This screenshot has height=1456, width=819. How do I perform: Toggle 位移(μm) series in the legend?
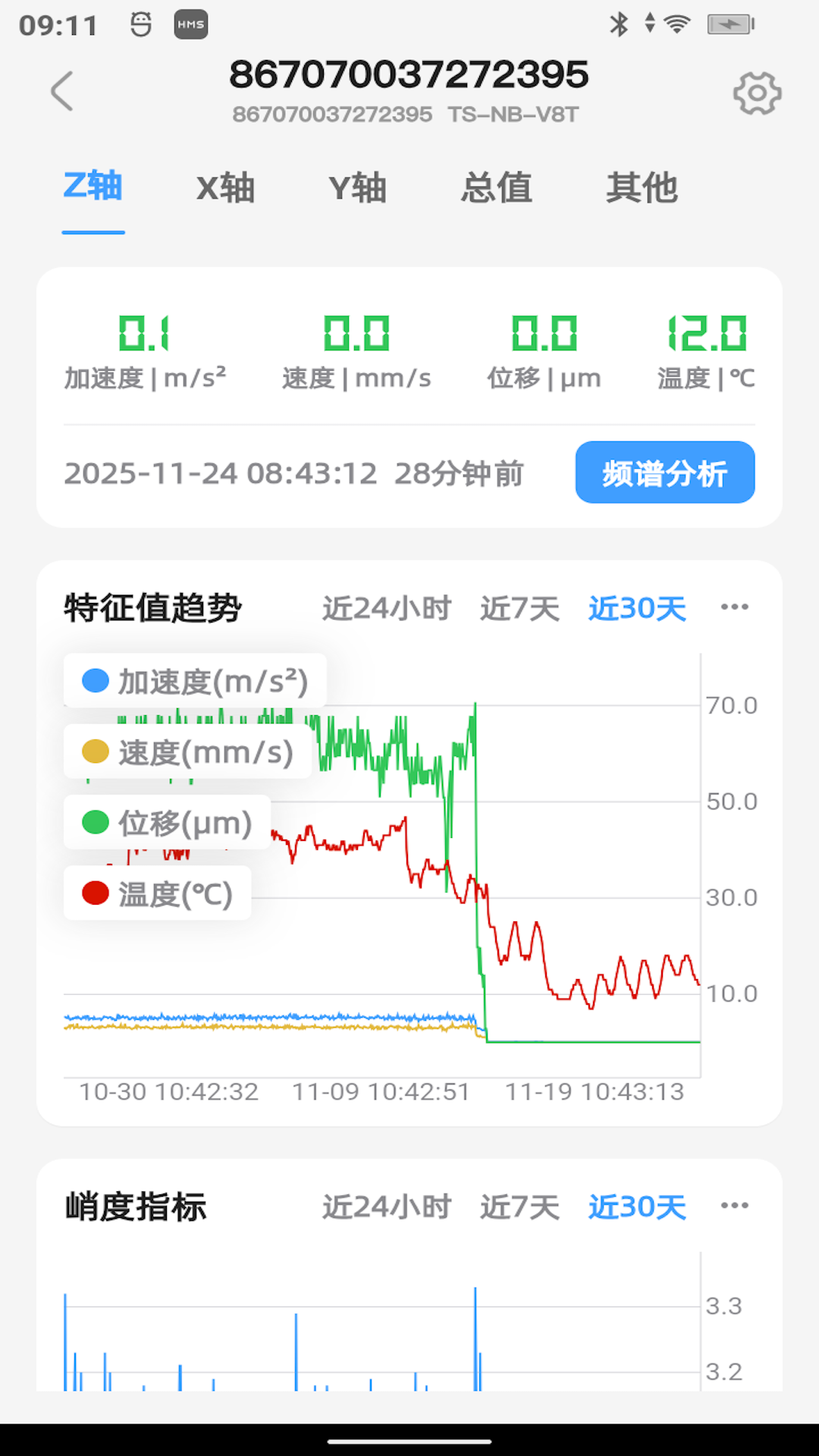pyautogui.click(x=167, y=822)
